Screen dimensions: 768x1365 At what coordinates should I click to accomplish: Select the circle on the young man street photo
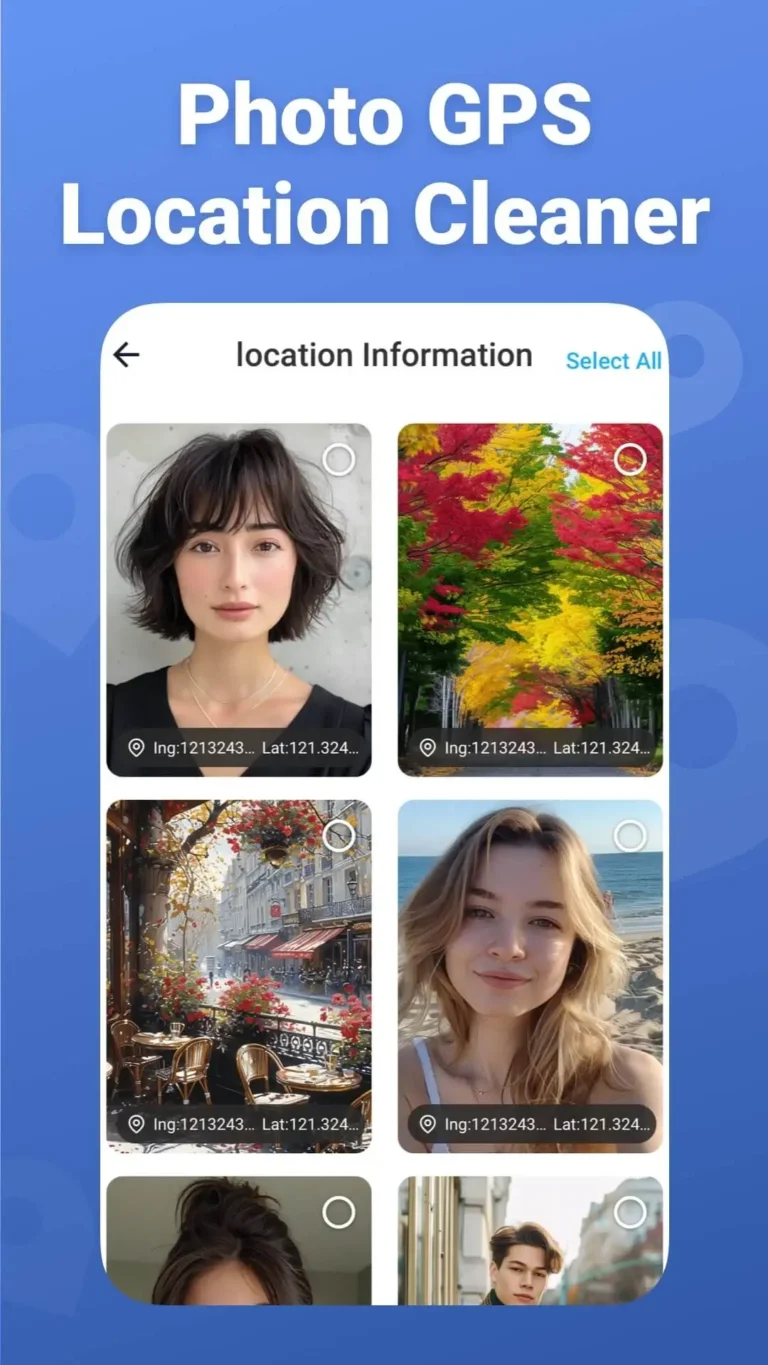(631, 1211)
